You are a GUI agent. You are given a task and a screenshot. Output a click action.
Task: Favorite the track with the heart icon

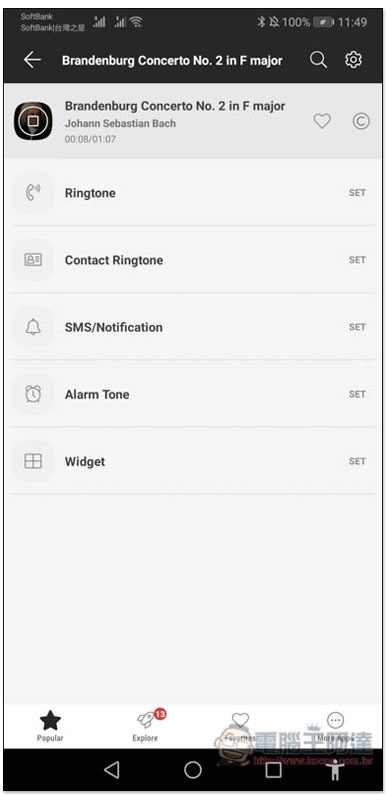322,121
